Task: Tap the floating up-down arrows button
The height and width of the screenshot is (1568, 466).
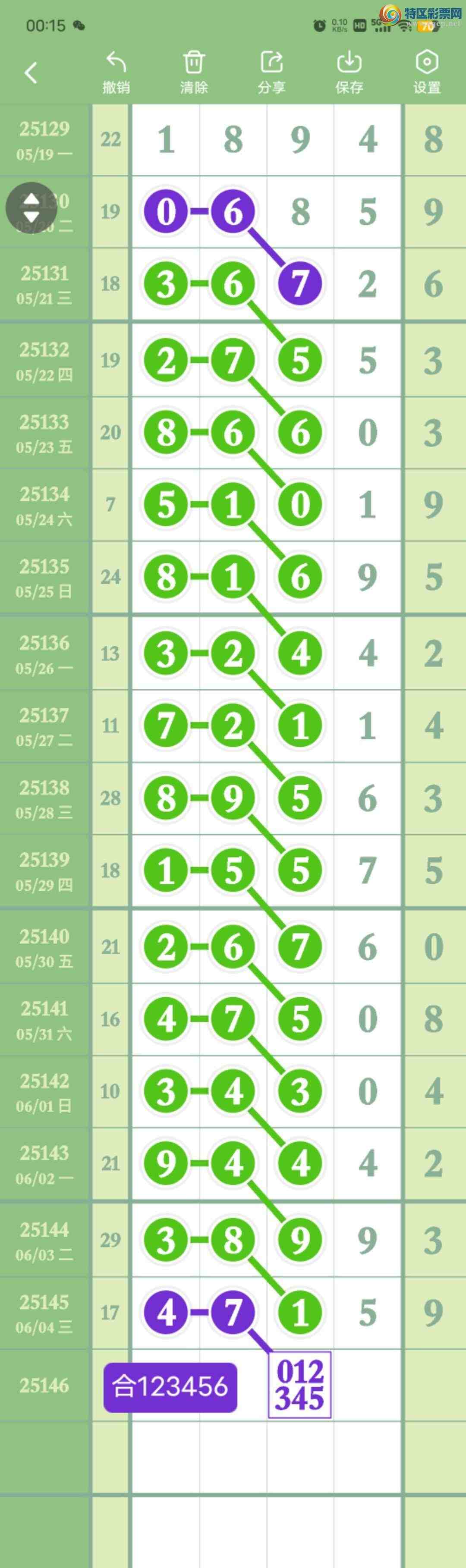Action: (x=31, y=207)
